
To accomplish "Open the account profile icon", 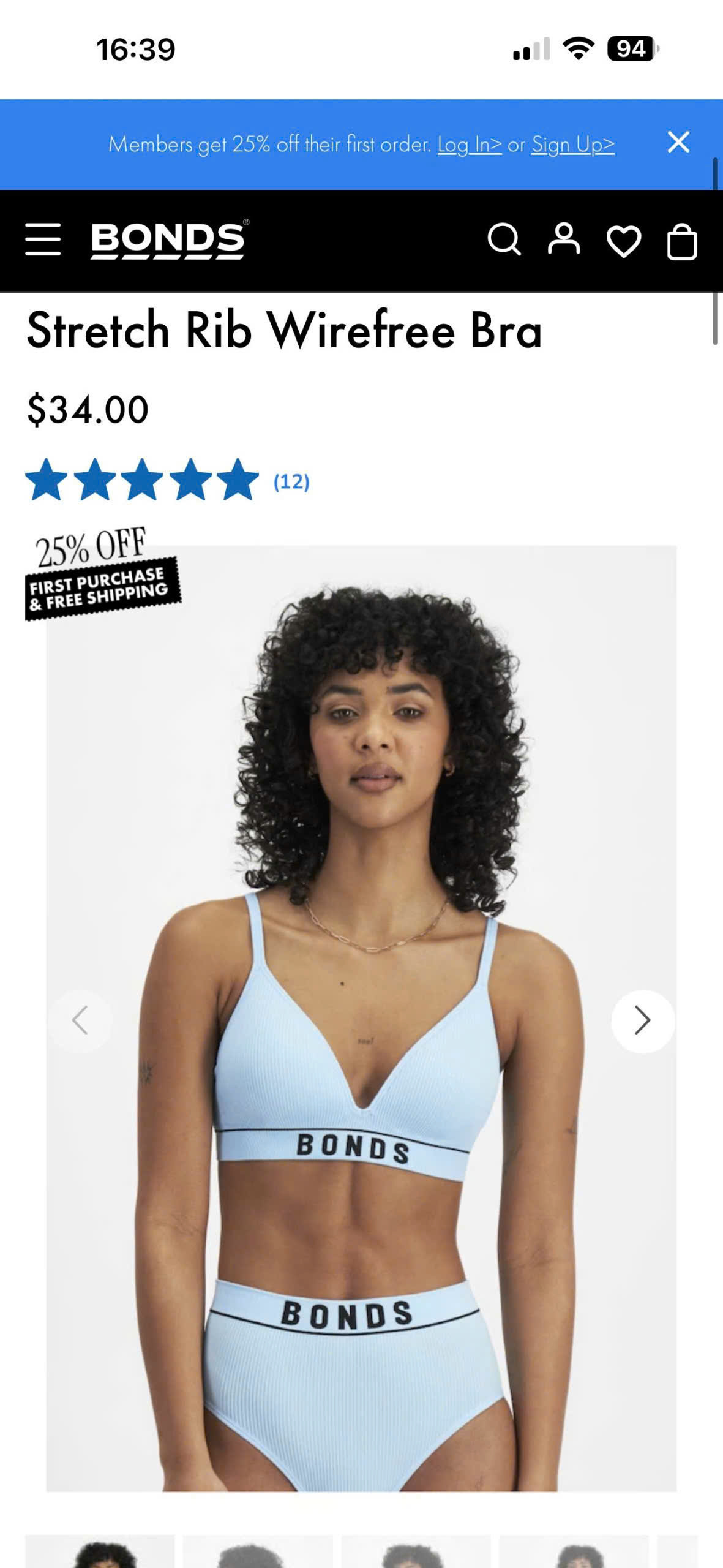I will 563,239.
